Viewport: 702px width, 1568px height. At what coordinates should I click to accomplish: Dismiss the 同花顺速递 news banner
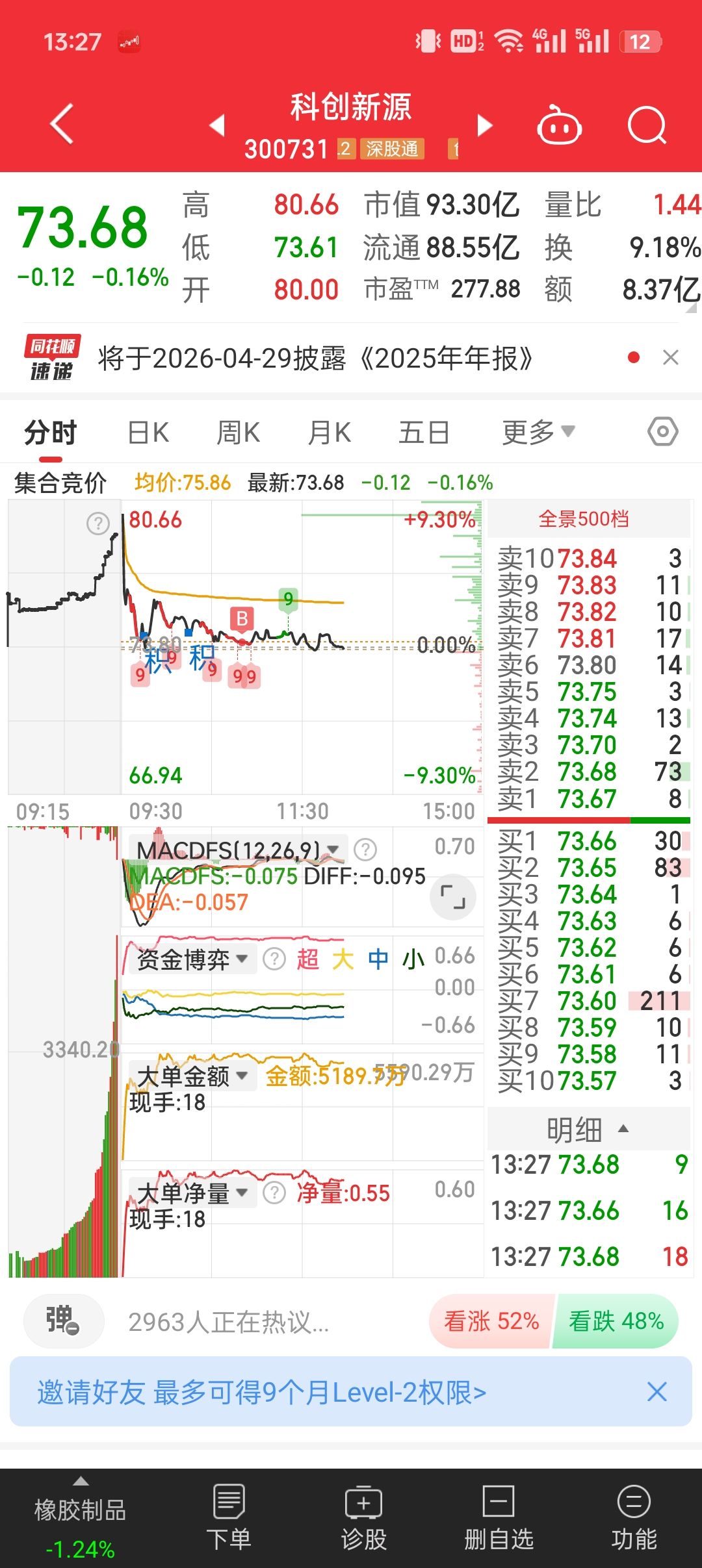coord(671,357)
